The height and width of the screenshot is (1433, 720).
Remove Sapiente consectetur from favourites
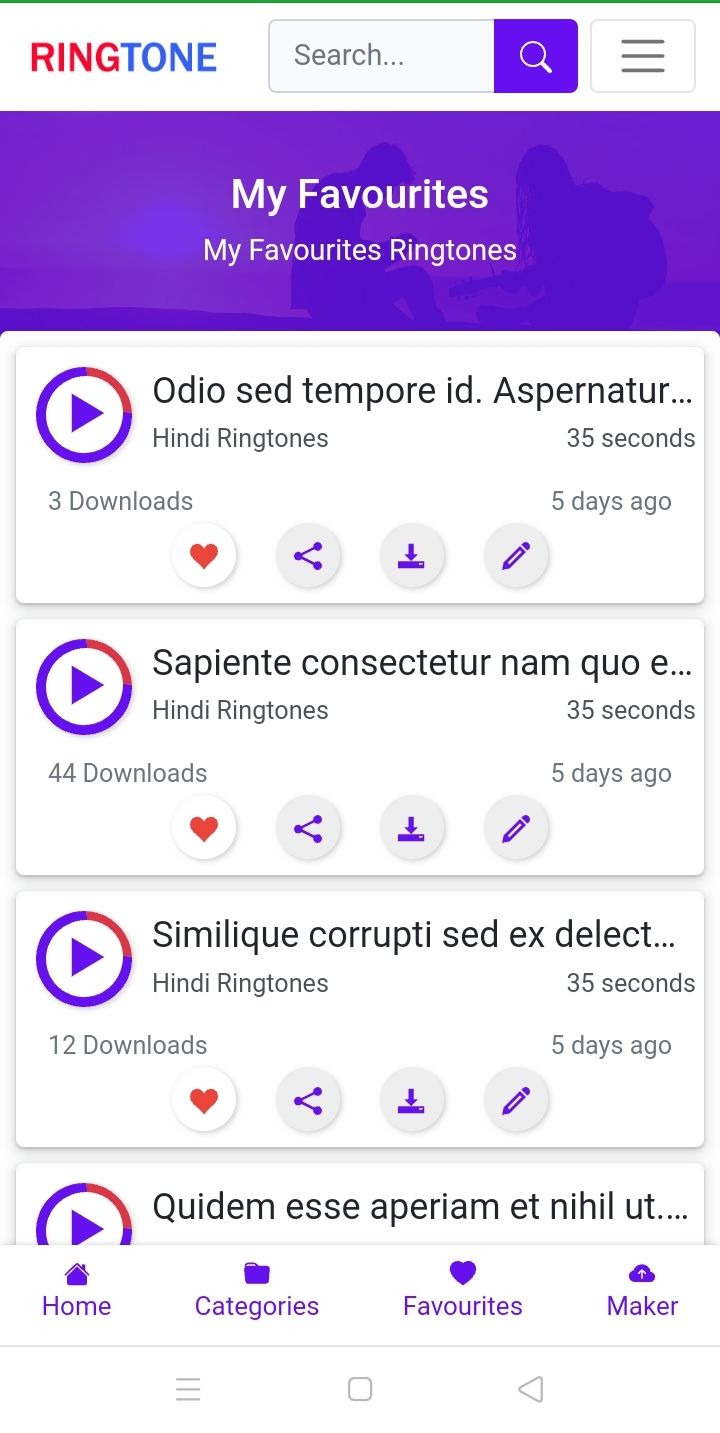tap(204, 828)
